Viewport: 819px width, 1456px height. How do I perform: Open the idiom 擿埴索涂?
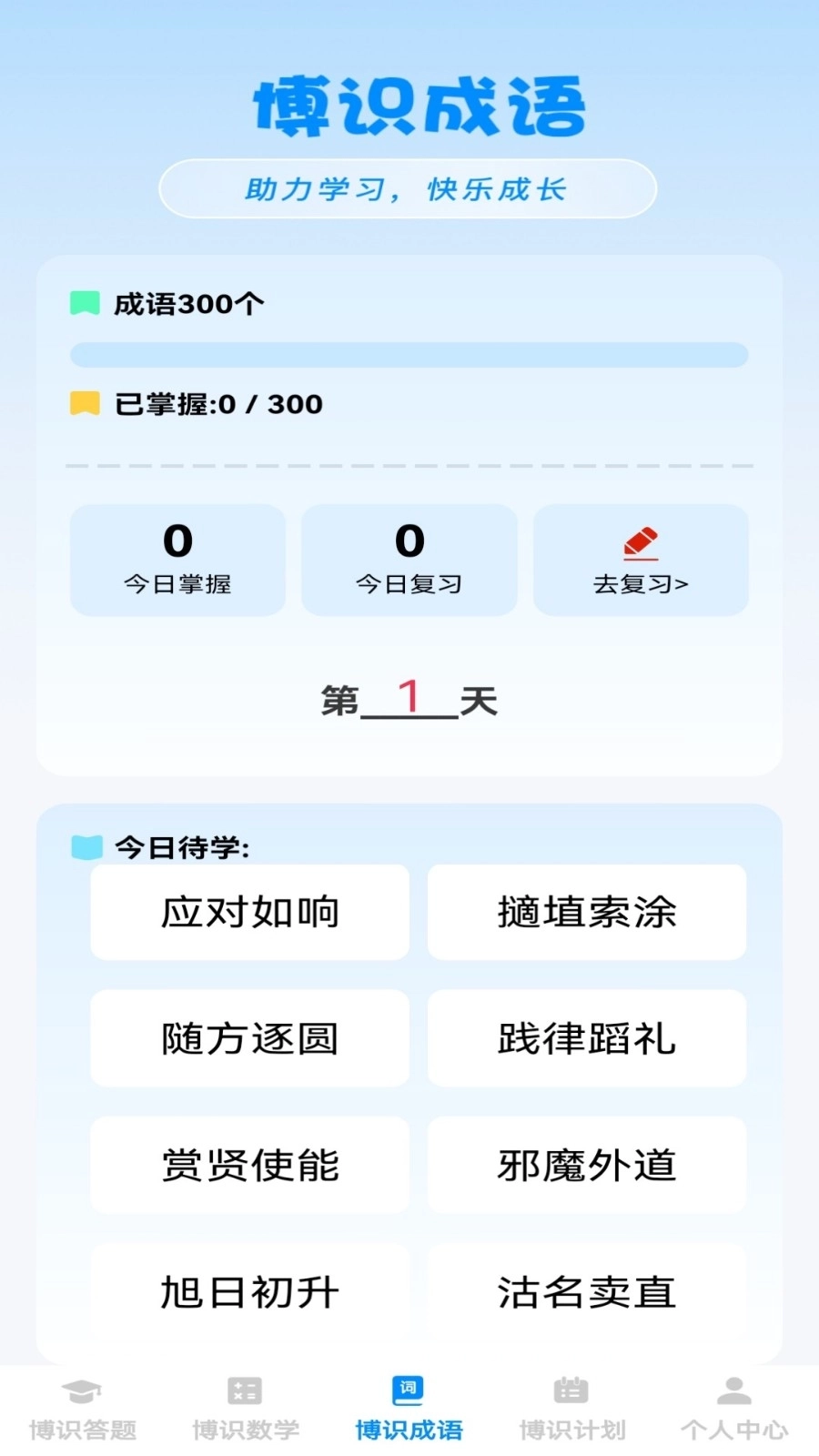click(587, 912)
